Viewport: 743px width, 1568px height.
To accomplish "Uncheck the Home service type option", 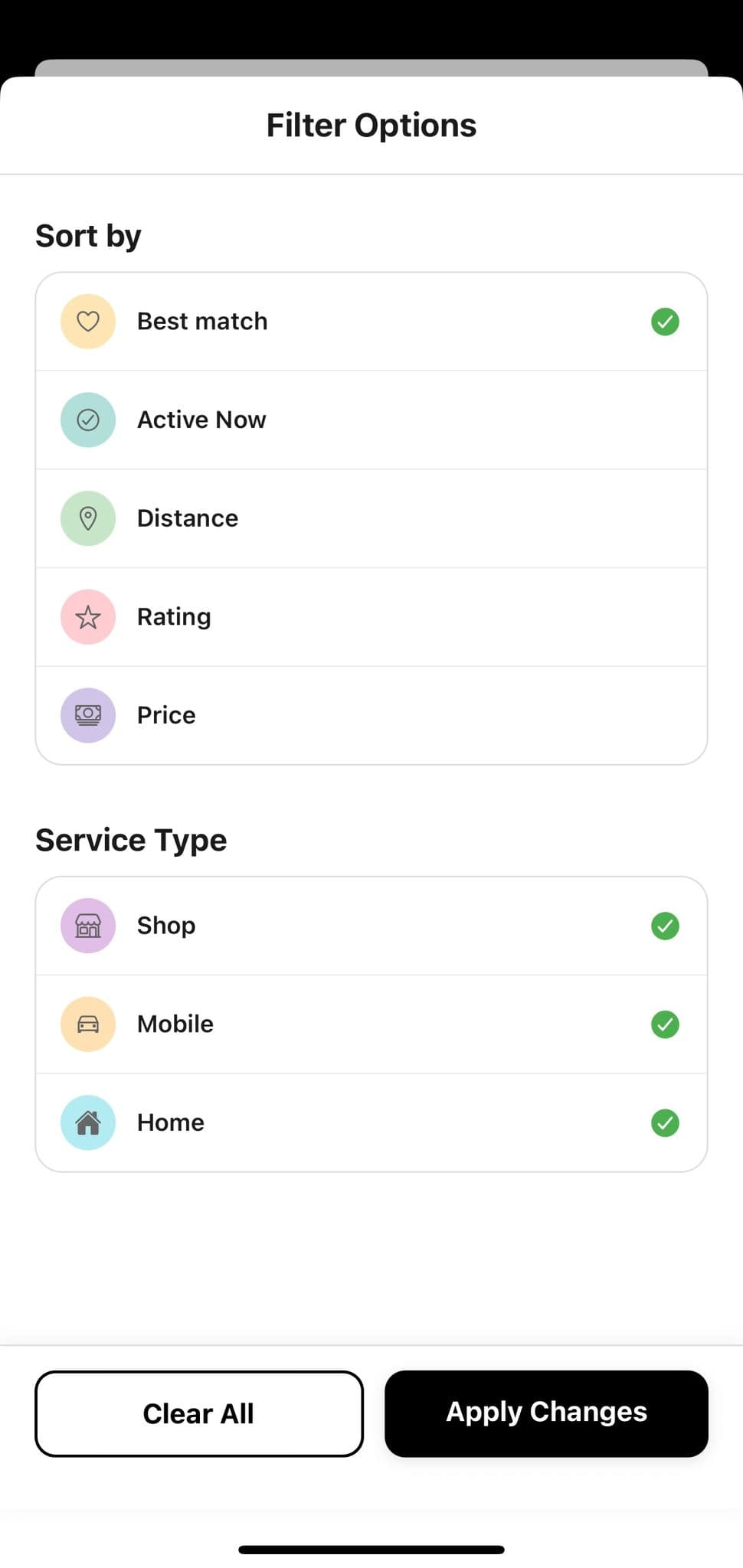I will (665, 1123).
